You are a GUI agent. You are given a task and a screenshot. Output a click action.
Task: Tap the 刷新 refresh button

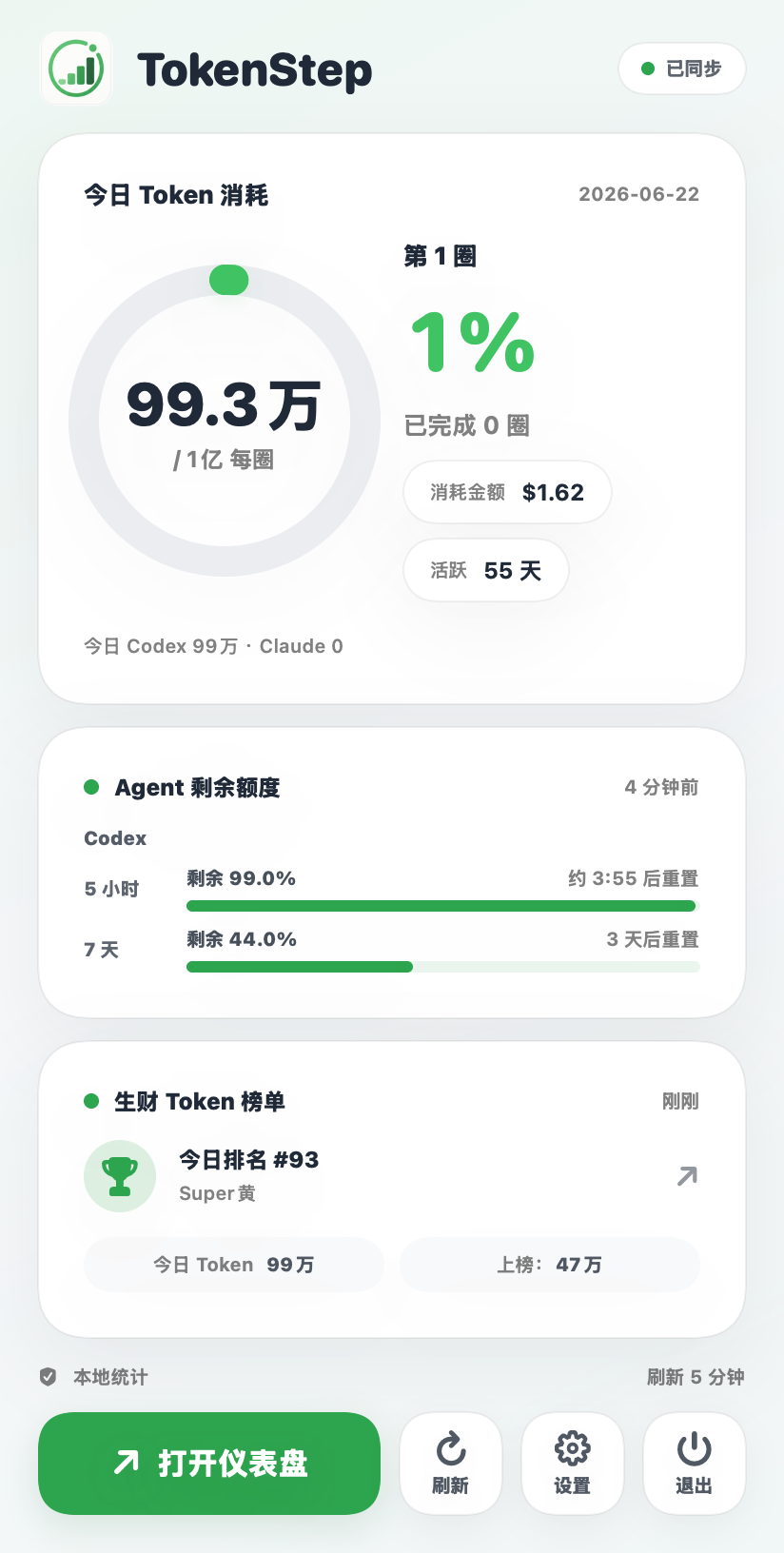(451, 1463)
